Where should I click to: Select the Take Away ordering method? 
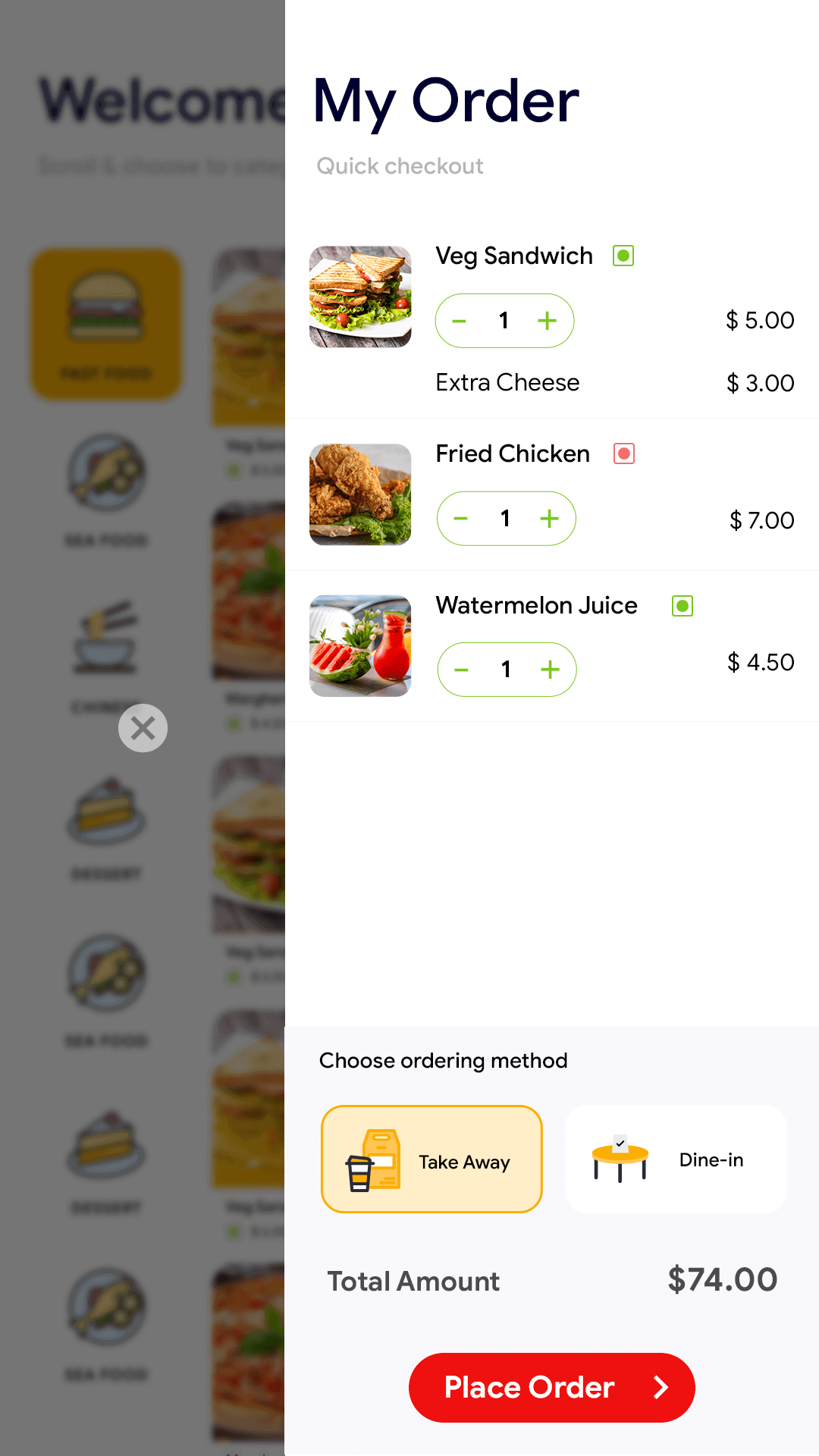(x=431, y=1159)
